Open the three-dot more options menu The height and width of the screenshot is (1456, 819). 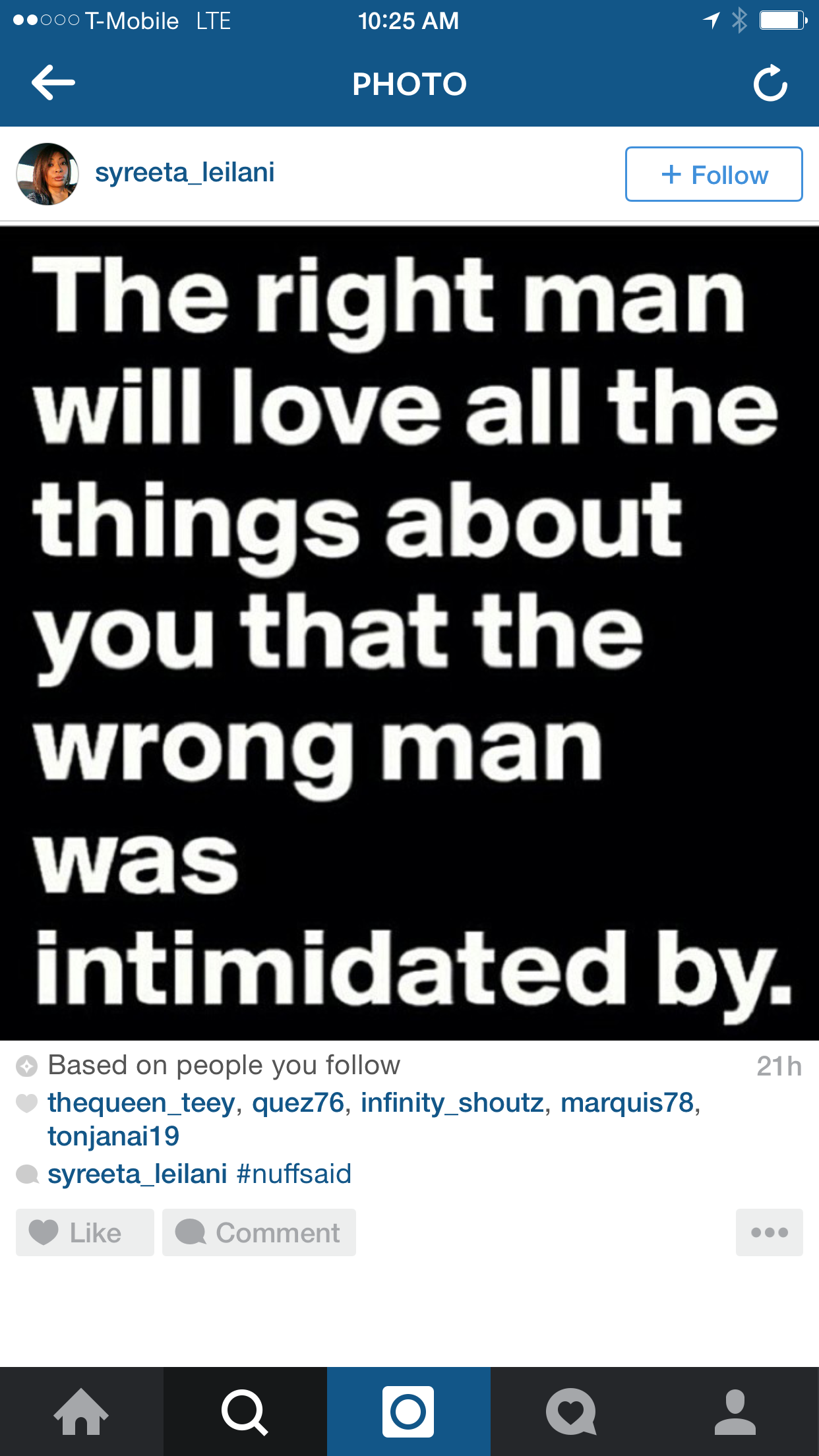(x=769, y=1232)
